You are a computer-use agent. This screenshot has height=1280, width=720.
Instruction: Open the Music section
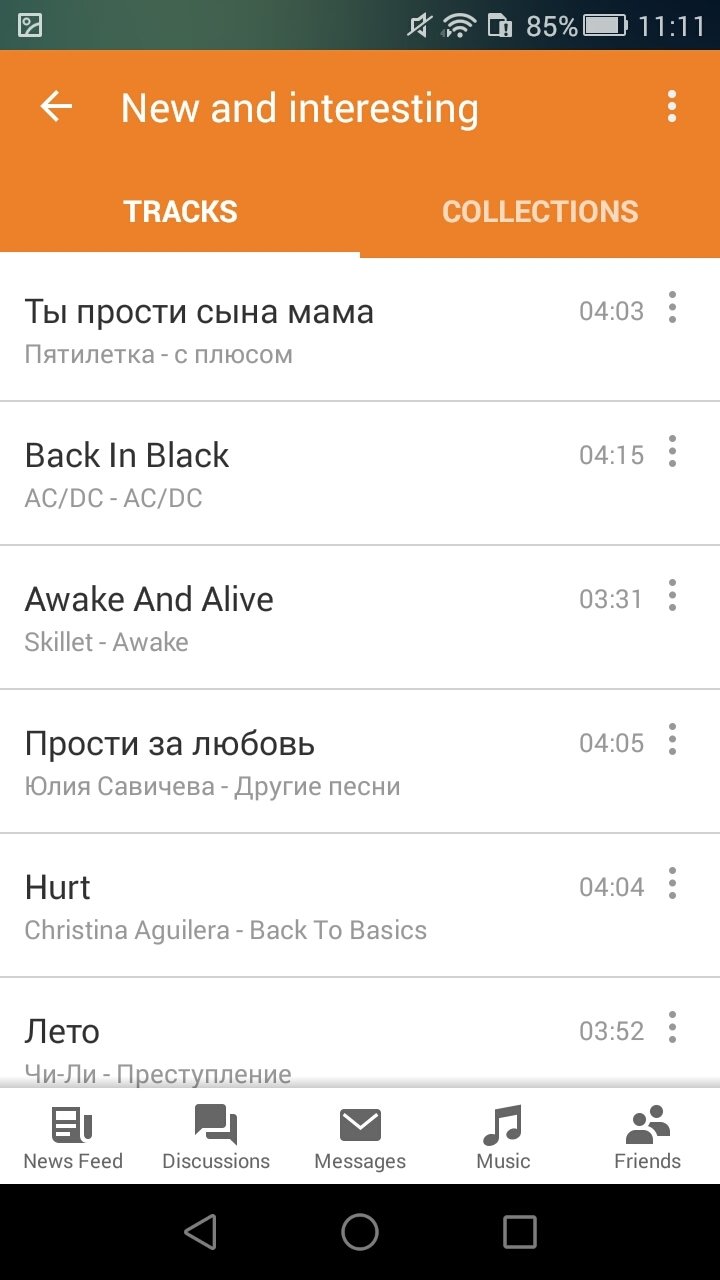503,1137
